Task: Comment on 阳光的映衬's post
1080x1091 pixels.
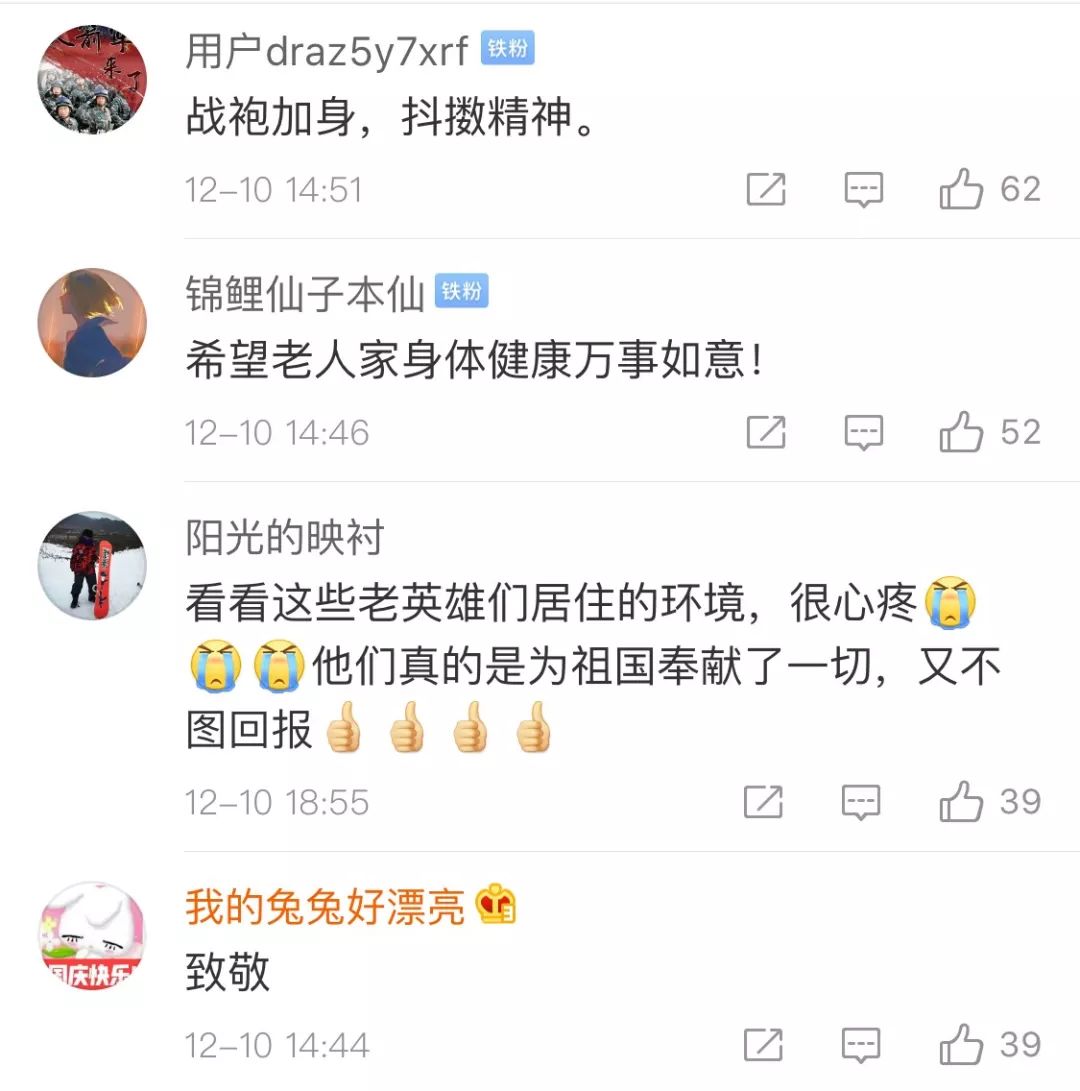Action: 861,802
